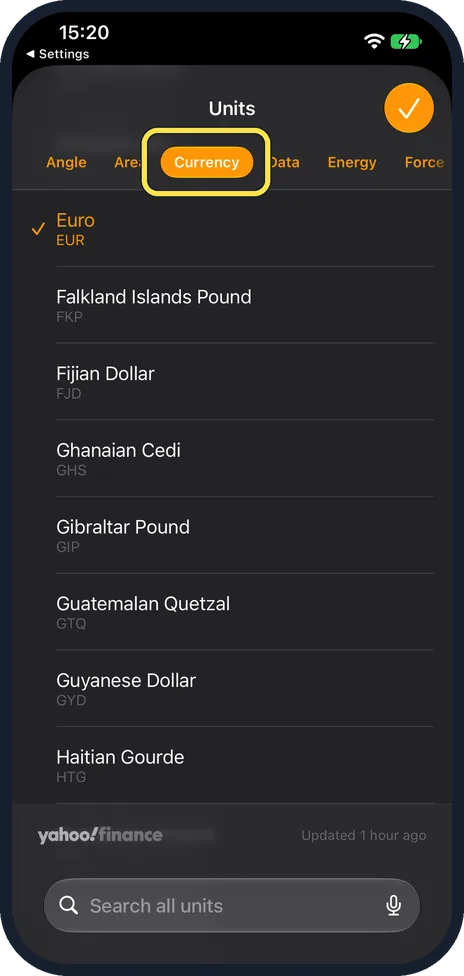Viewport: 464px width, 976px height.
Task: Go back to Settings from status bar
Action: pos(58,54)
